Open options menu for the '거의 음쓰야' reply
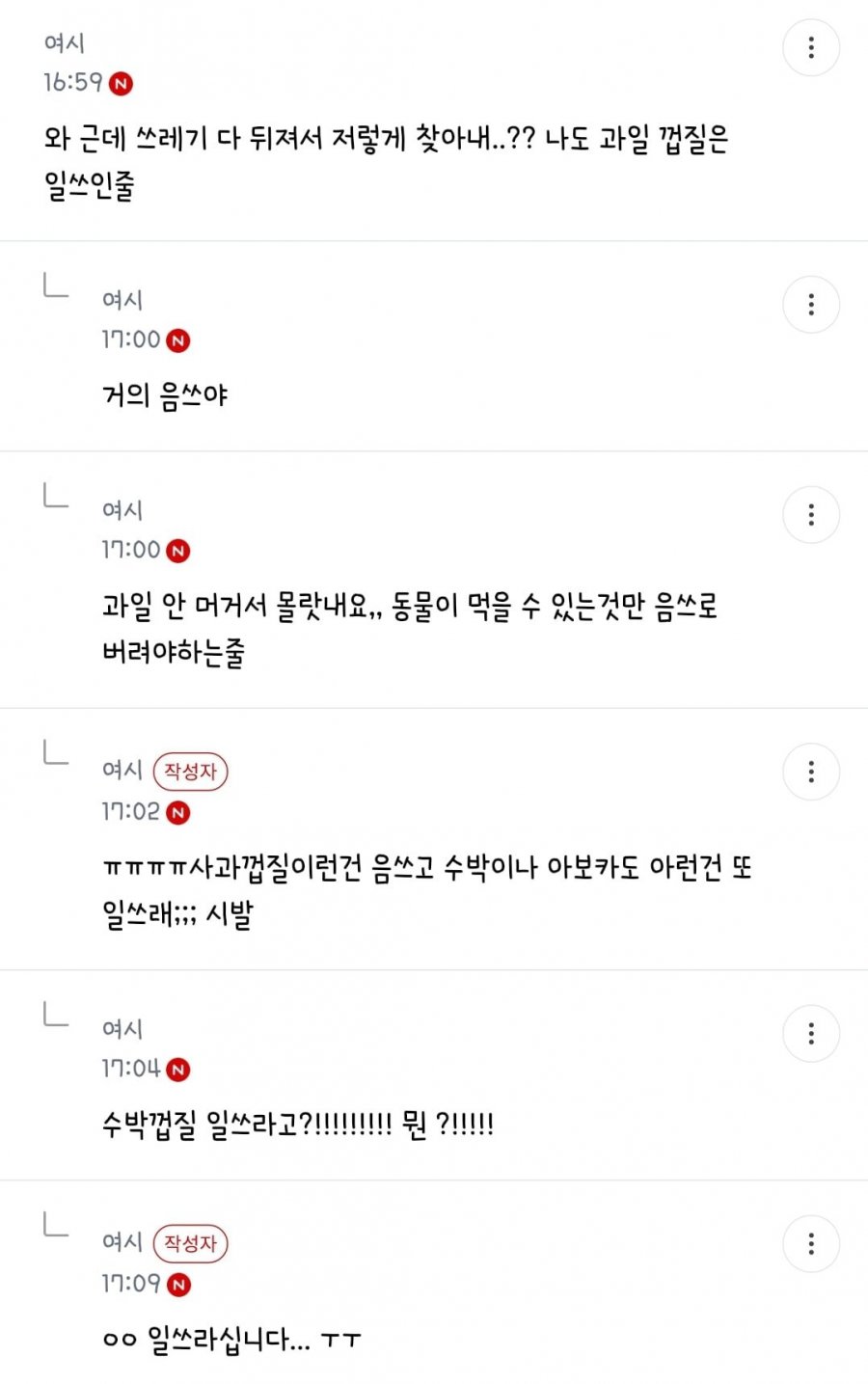Image resolution: width=868 pixels, height=1384 pixels. tap(810, 305)
